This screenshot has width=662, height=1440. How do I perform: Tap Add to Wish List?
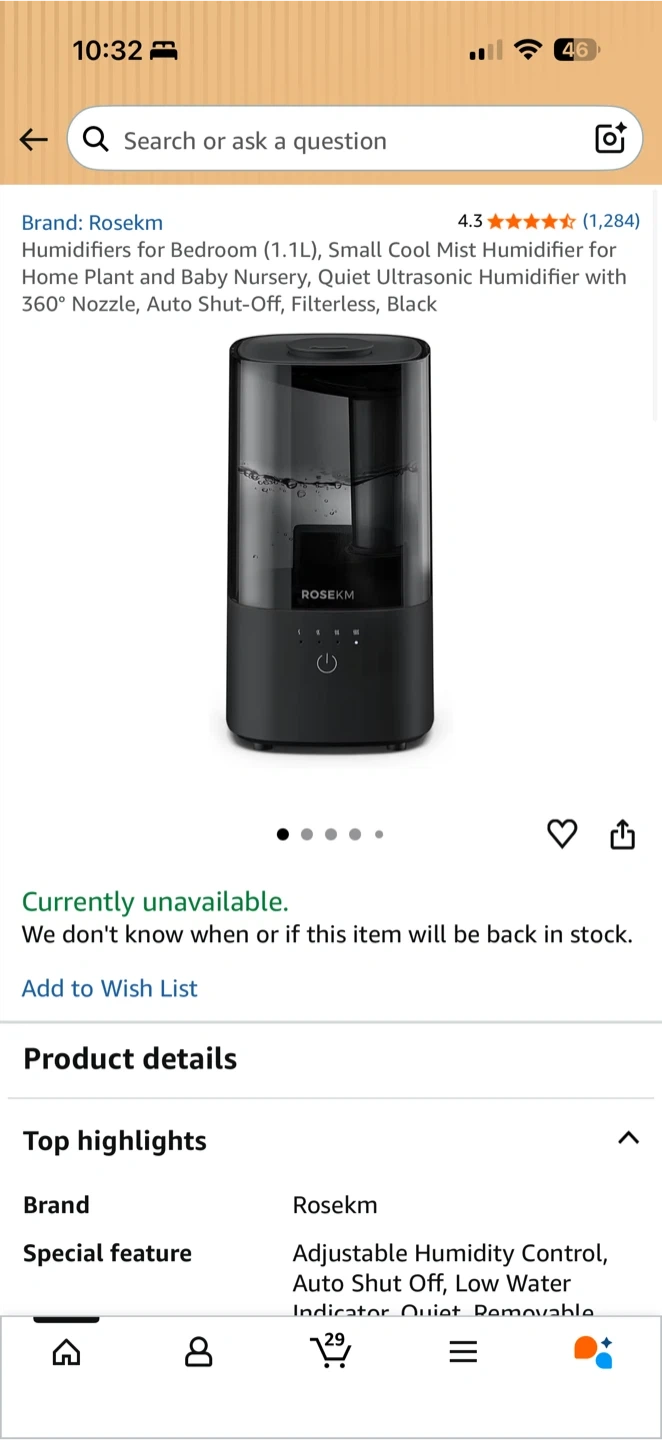110,988
